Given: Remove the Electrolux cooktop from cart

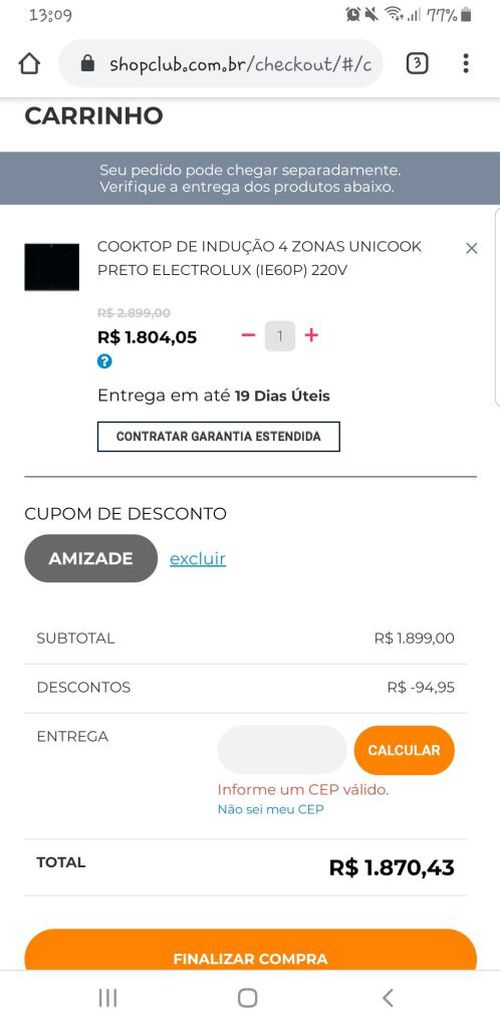Looking at the screenshot, I should tap(471, 248).
